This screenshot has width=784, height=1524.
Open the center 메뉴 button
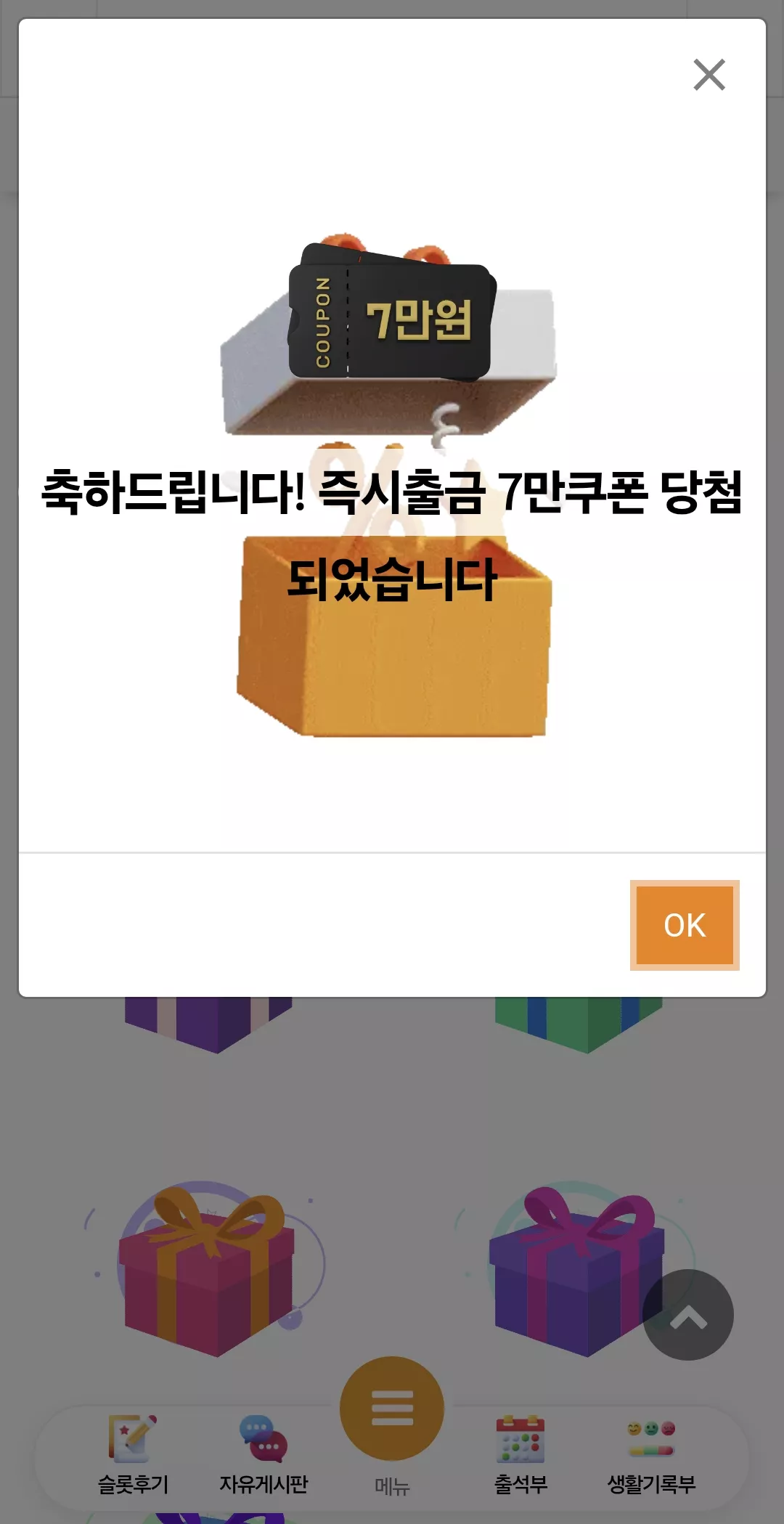click(x=392, y=1409)
